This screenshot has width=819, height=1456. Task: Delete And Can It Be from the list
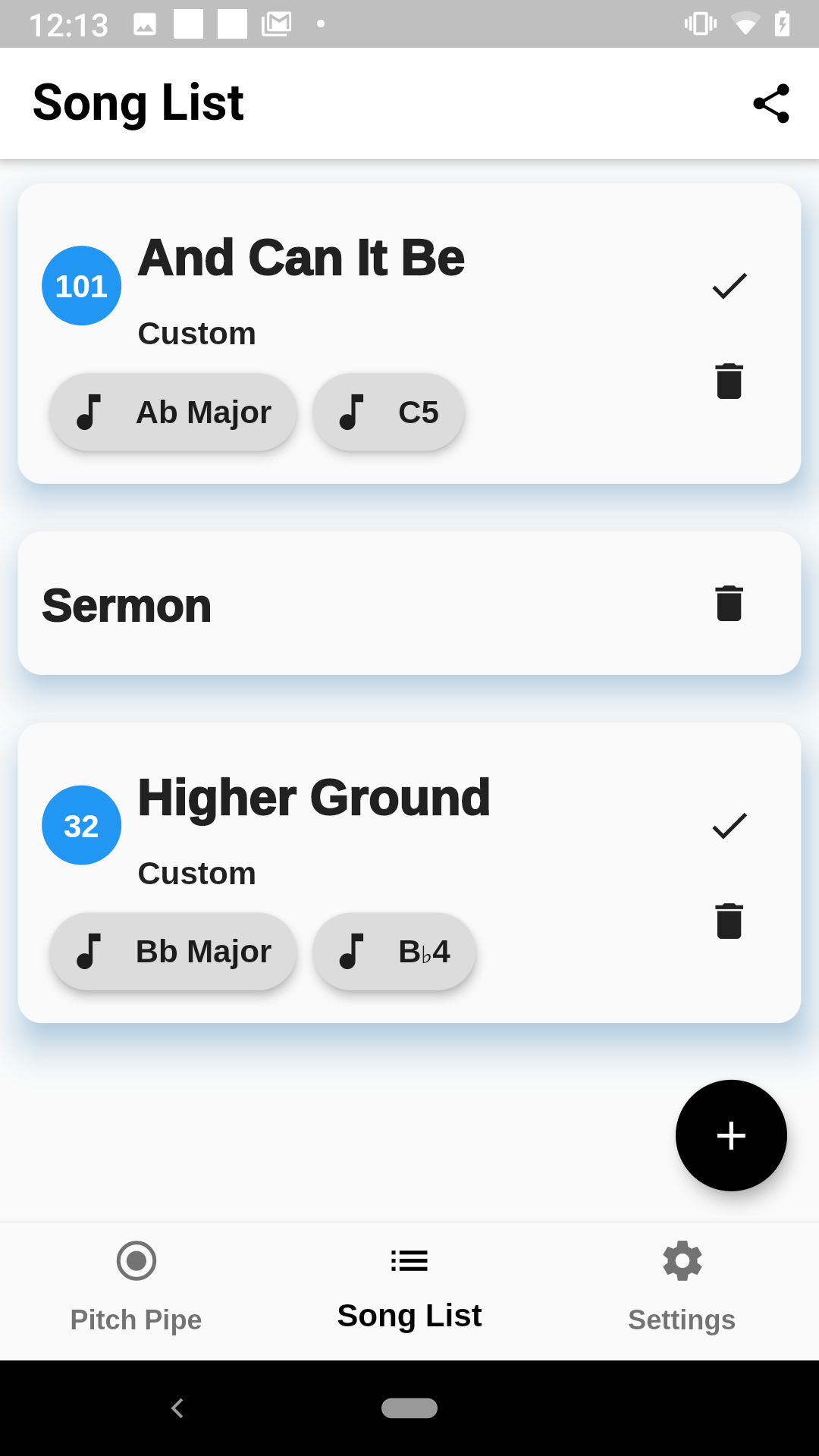(730, 381)
